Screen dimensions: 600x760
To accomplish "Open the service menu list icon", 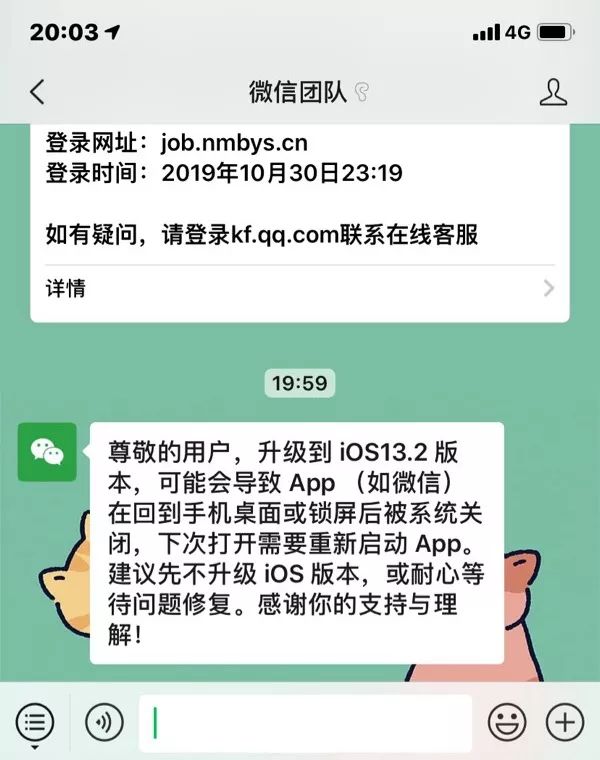I will click(x=36, y=721).
